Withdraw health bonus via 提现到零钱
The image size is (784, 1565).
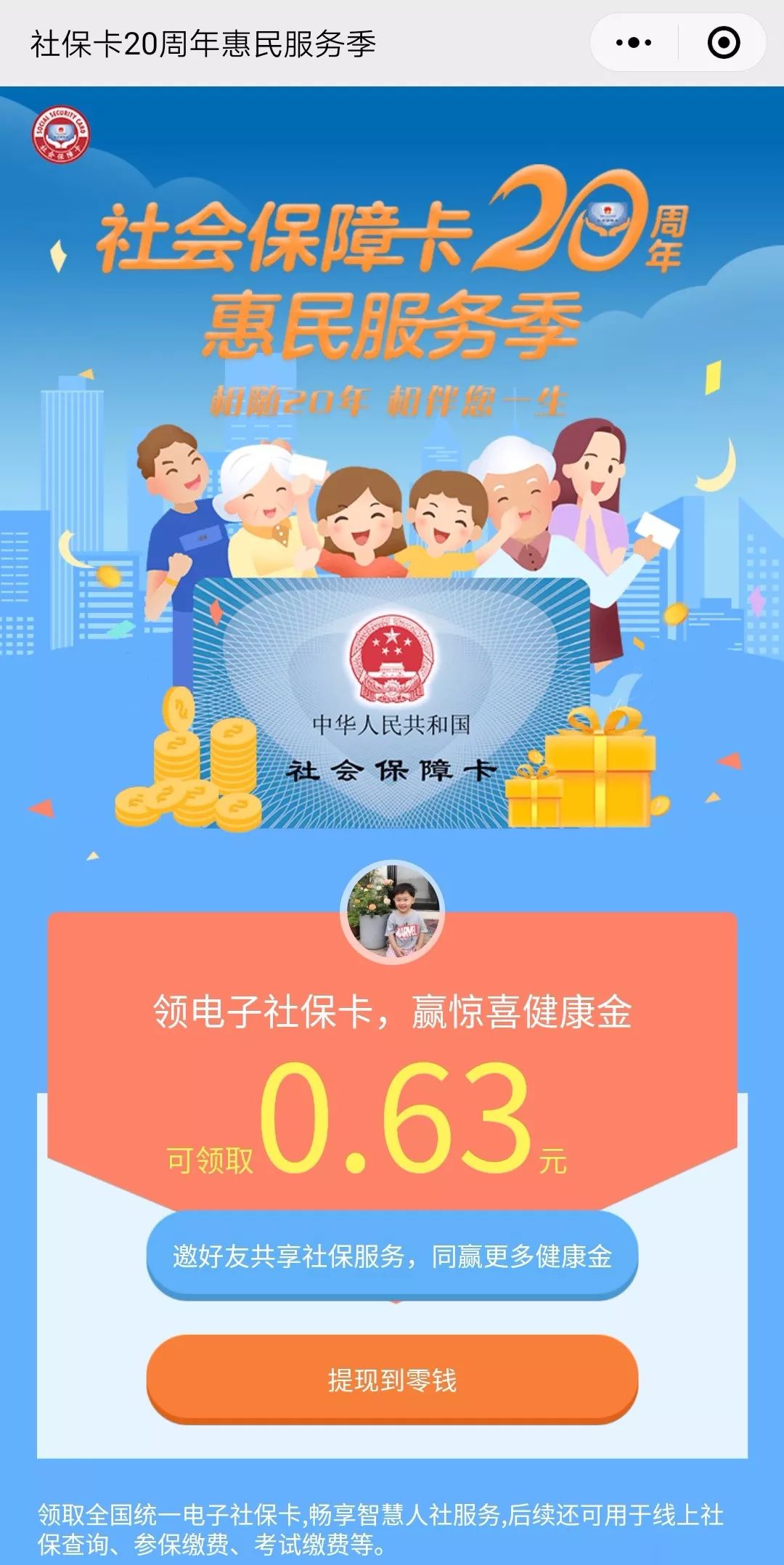(x=392, y=1380)
